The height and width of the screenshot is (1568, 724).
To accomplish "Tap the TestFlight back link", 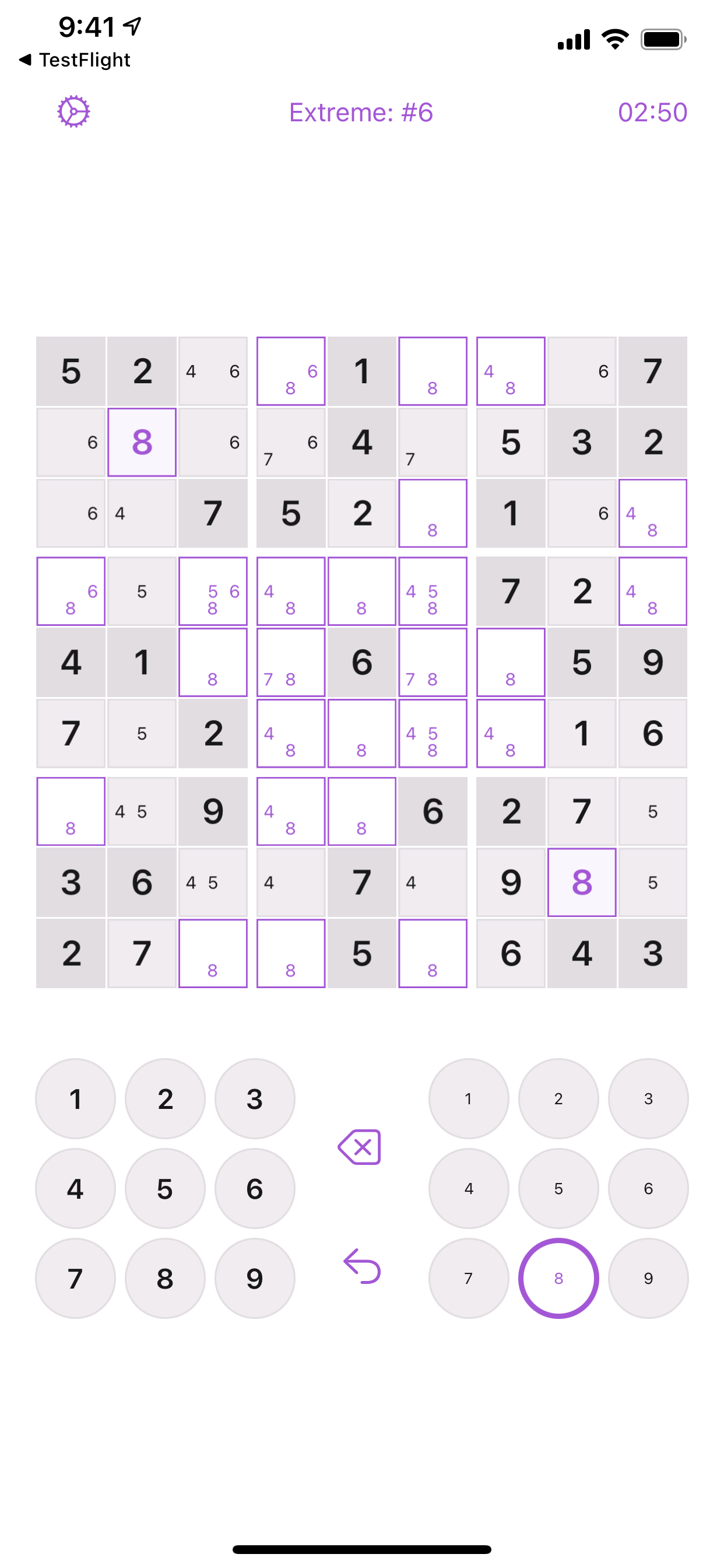I will click(76, 59).
